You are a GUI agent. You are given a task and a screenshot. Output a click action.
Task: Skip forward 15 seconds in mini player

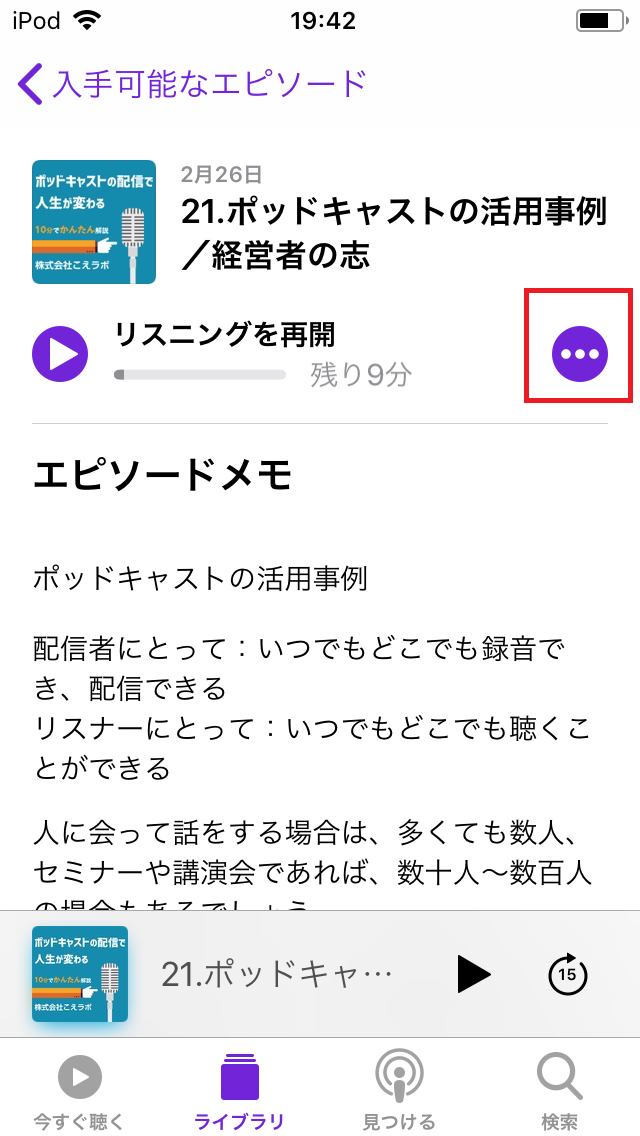tap(567, 974)
